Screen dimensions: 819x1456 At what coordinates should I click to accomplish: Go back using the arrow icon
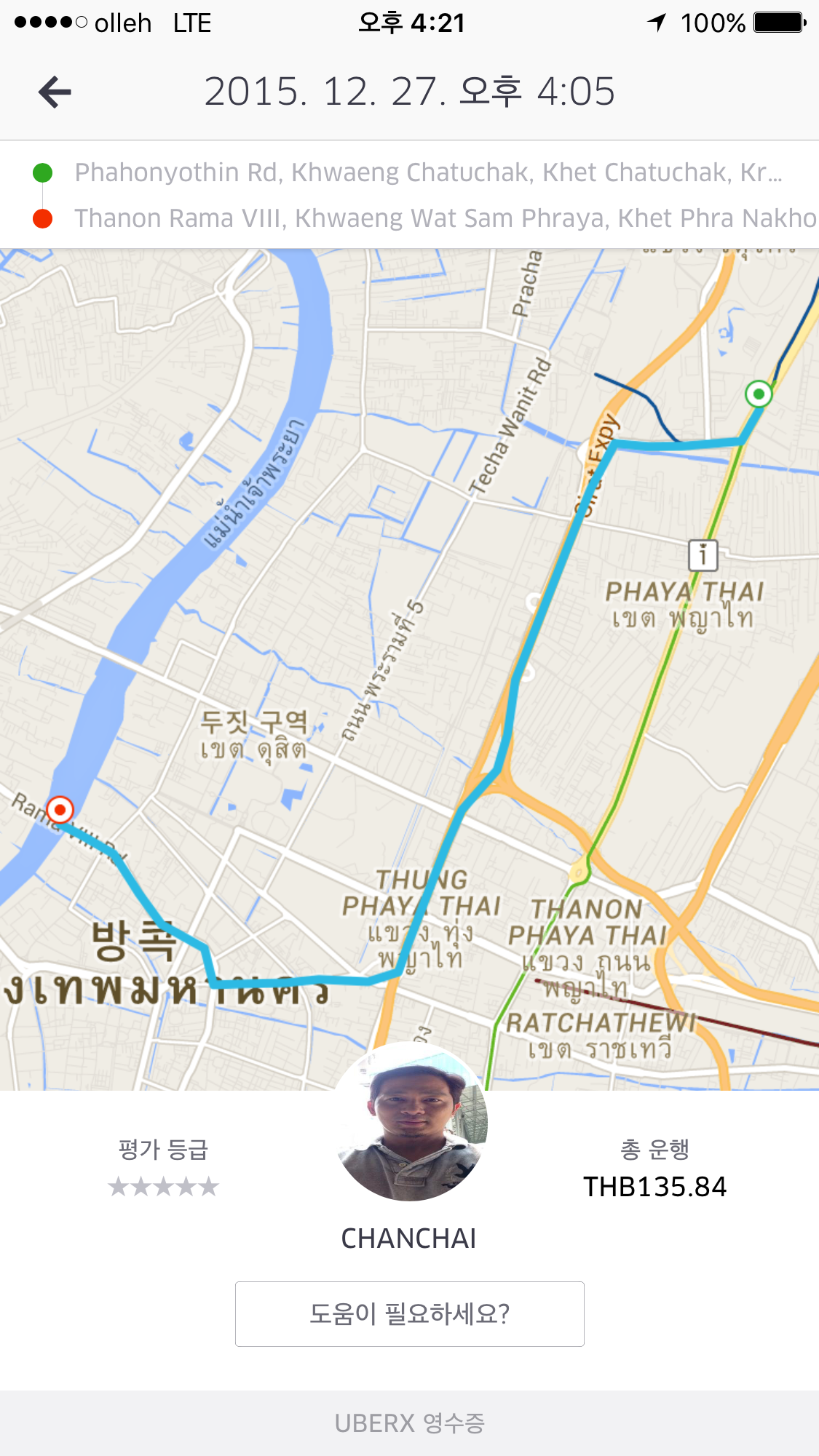[55, 92]
